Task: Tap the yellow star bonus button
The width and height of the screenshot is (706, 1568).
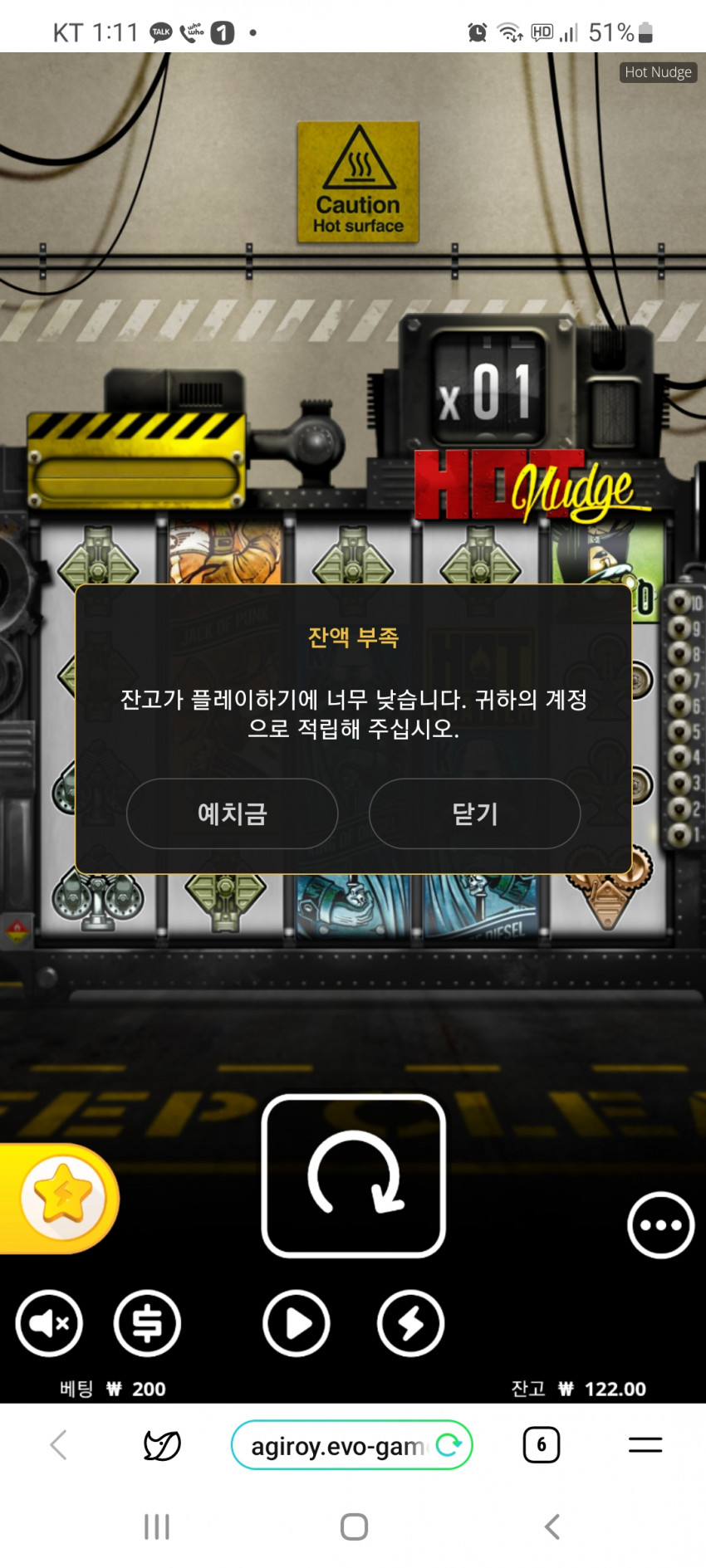Action: [63, 1198]
